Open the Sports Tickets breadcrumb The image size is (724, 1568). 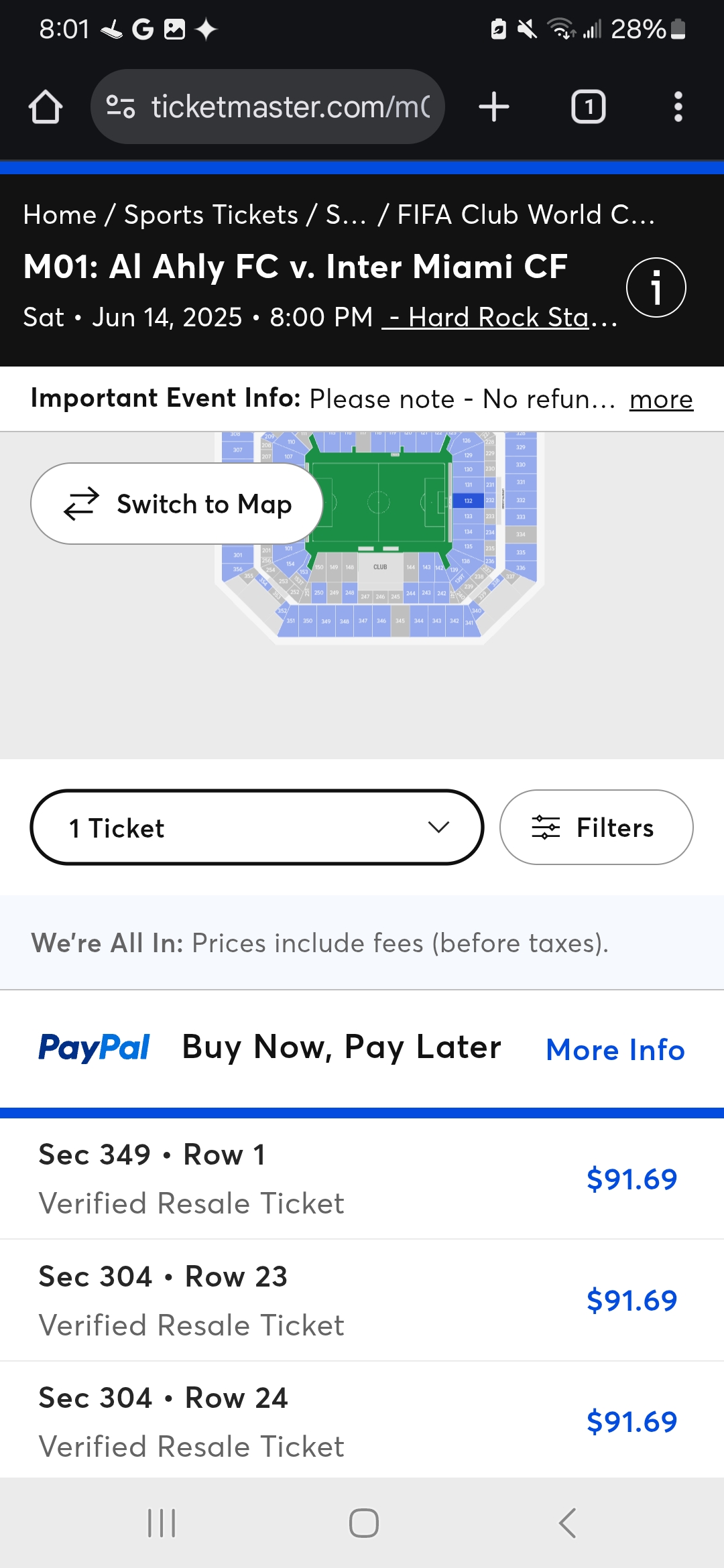pyautogui.click(x=211, y=215)
